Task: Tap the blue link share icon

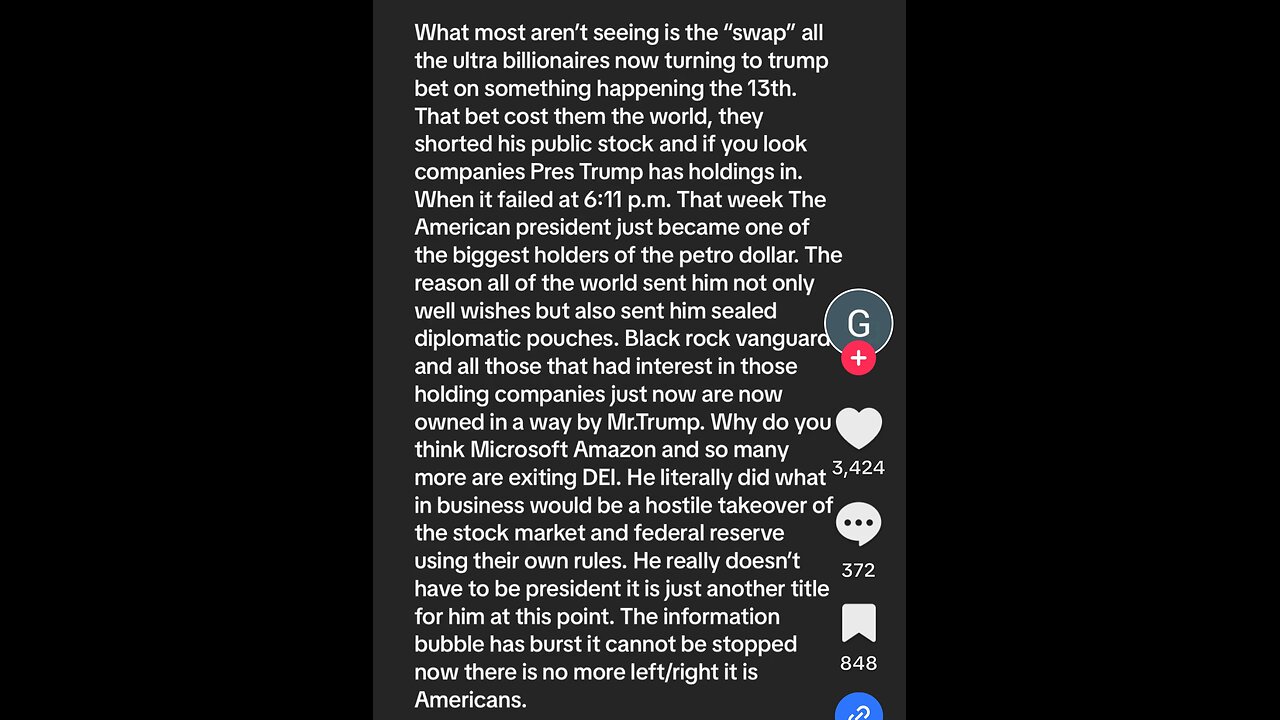Action: pos(858,709)
